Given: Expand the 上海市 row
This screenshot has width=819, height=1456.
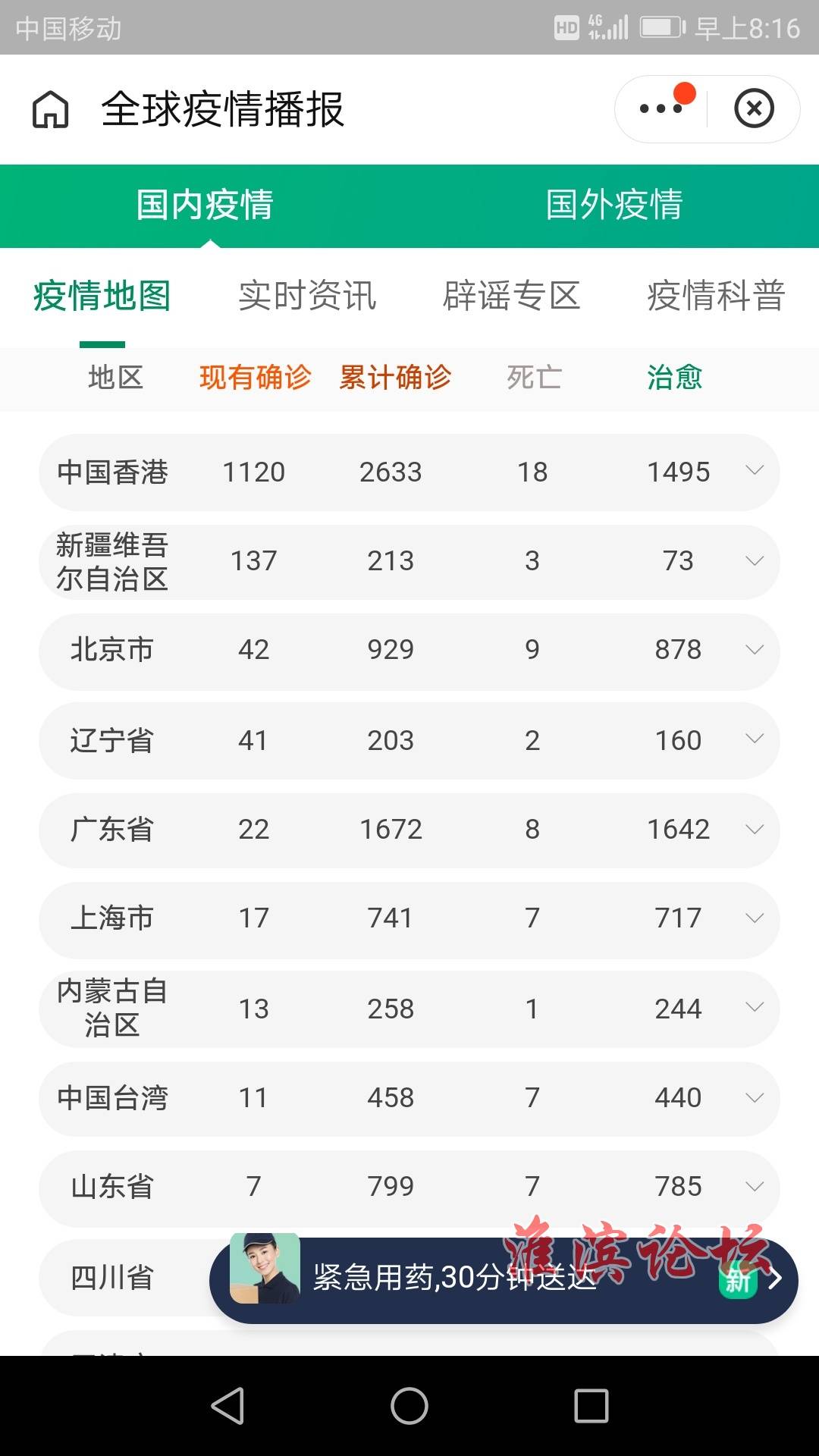Looking at the screenshot, I should 409,918.
